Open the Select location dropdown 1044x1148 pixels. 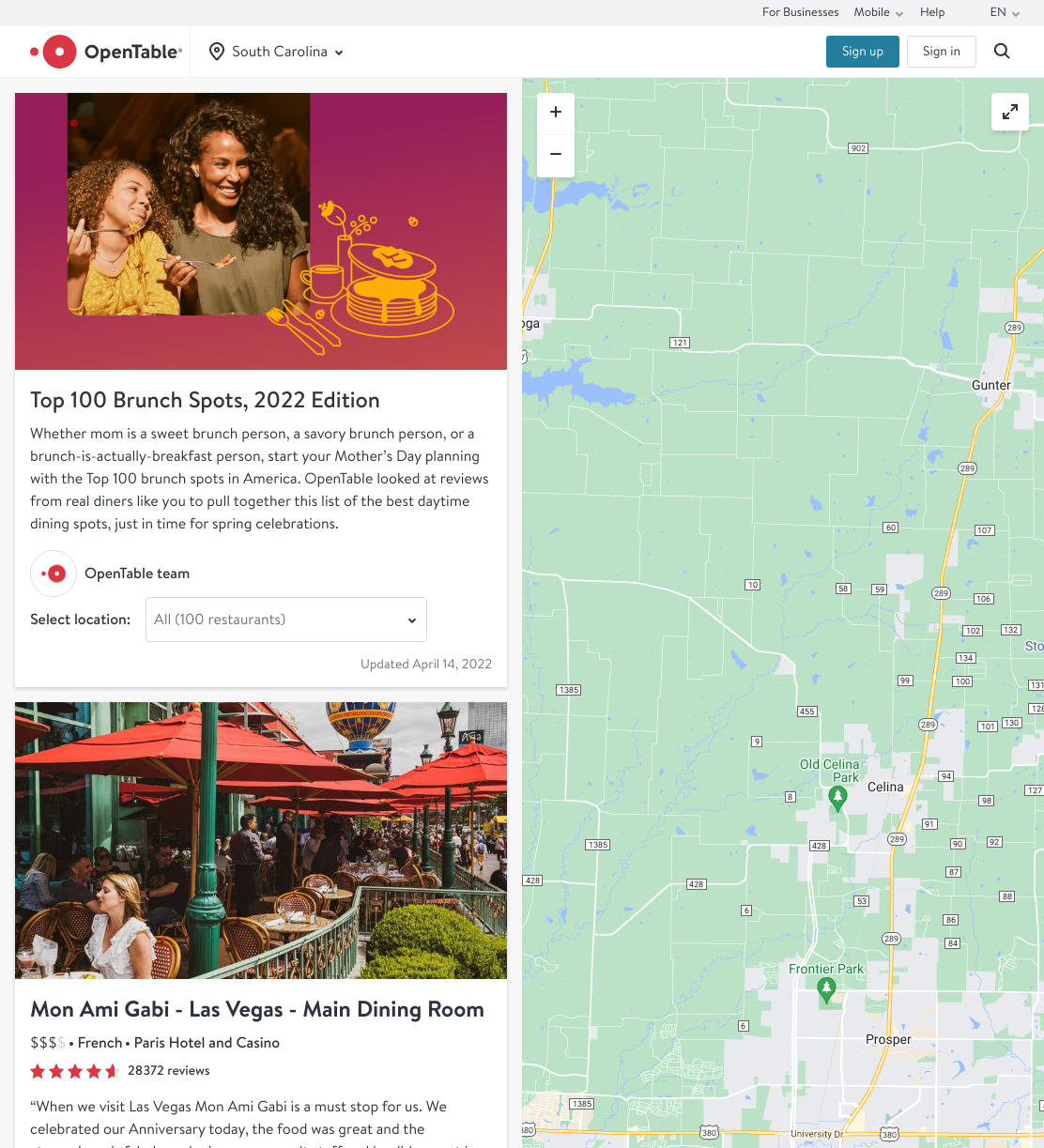pos(286,620)
